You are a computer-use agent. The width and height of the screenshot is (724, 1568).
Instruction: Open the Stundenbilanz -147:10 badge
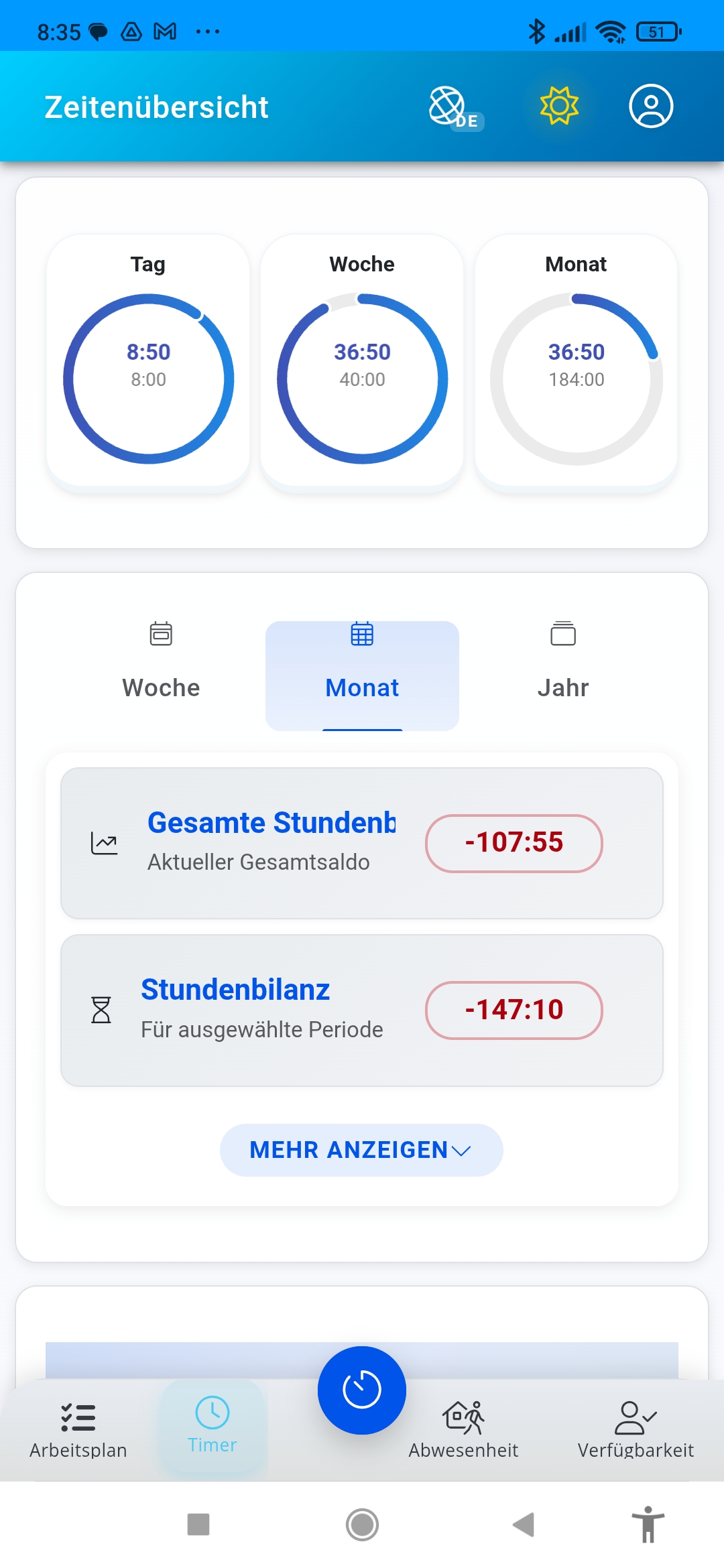[x=514, y=1010]
